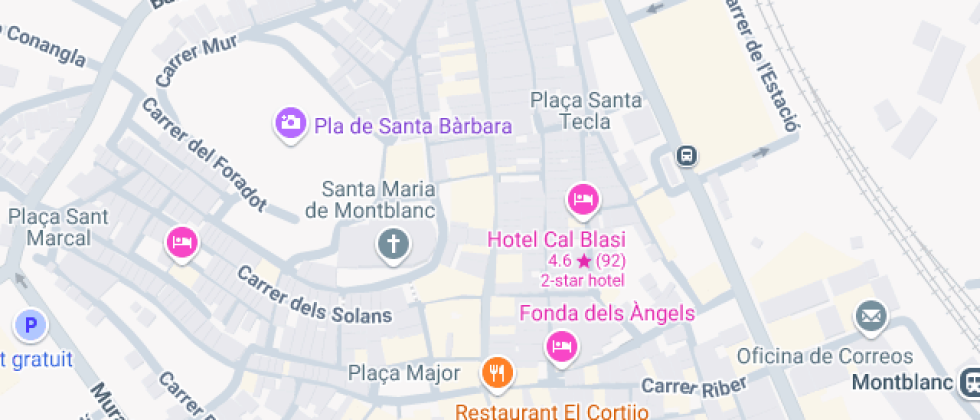Tap the hotel pin near Plaça Sant Marcal
Screen dimensions: 980x420
click(182, 241)
